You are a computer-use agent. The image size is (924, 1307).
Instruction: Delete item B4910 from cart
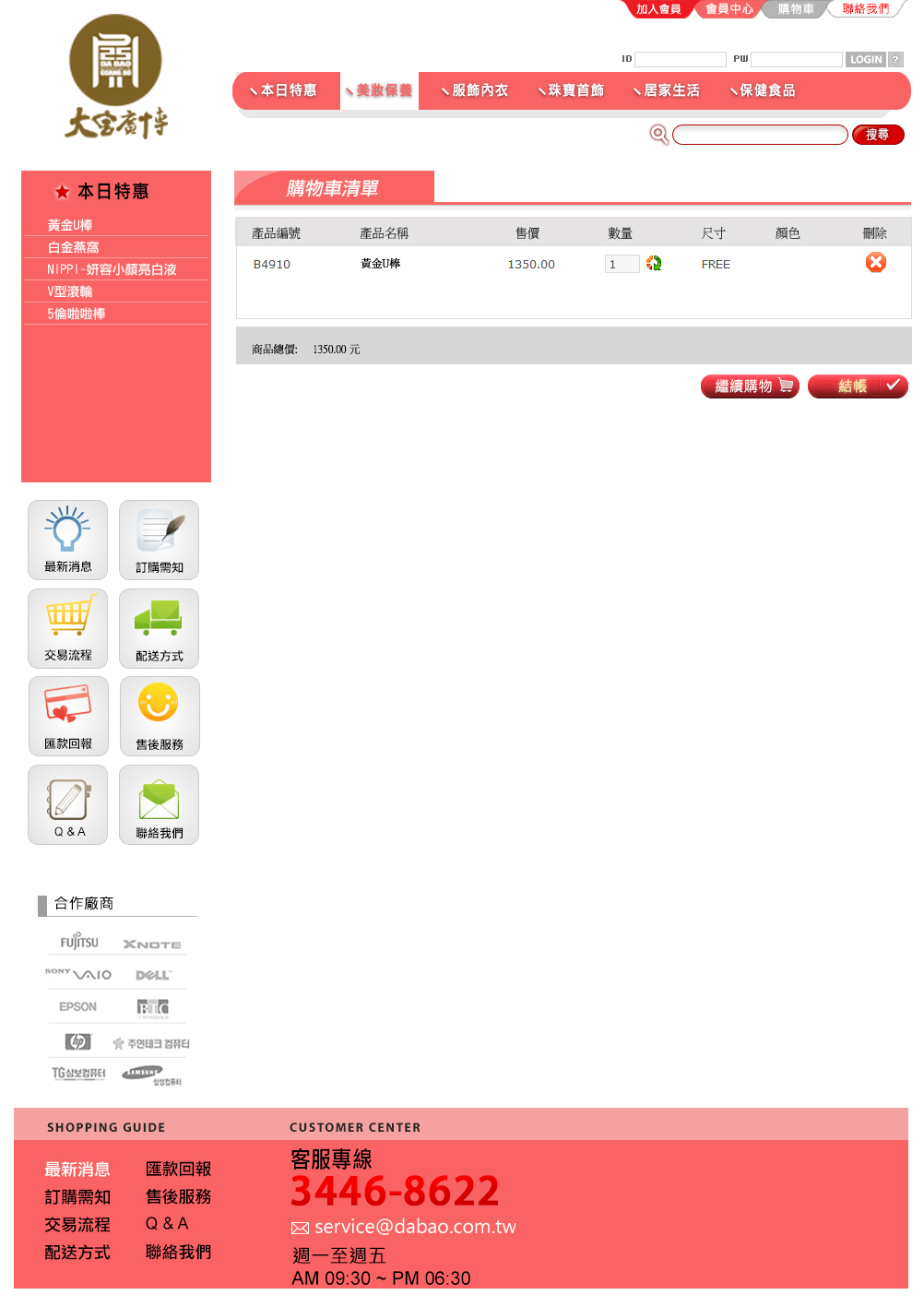point(875,263)
